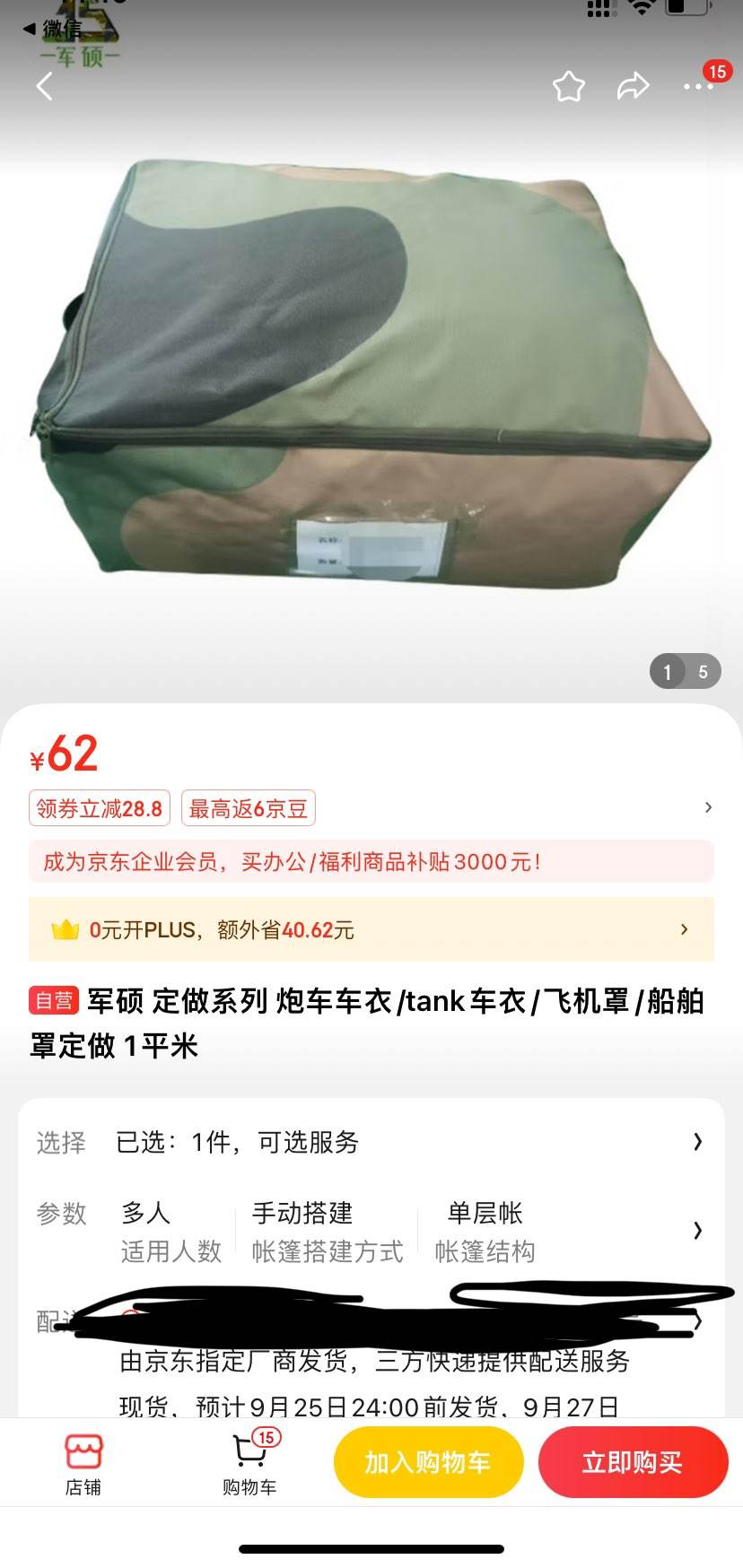Tap the crown icon on the PLUS banner
Viewport: 743px width, 1568px height.
[x=66, y=930]
